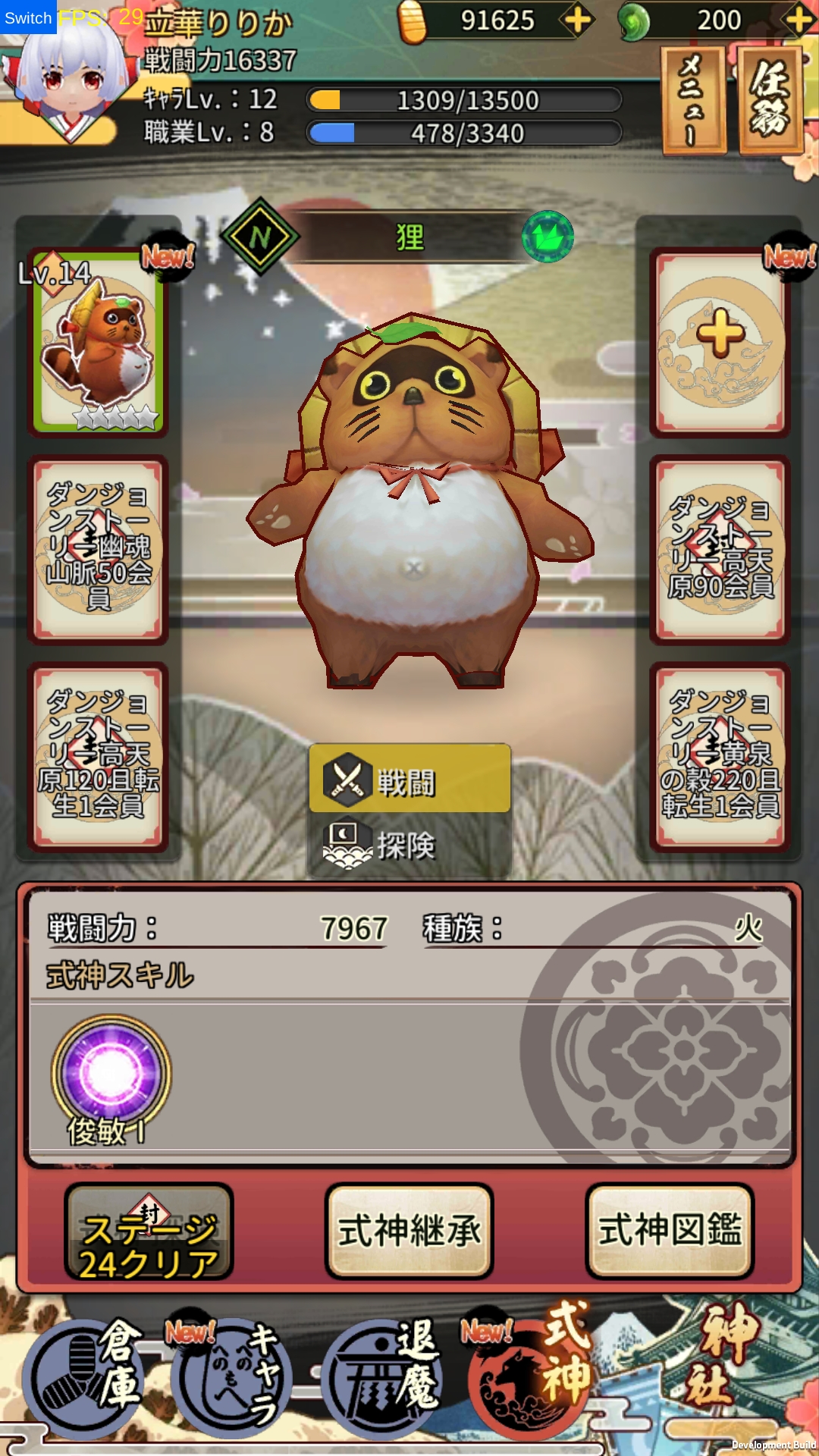The width and height of the screenshot is (819, 1456).
Task: Tap the sealed ステージ24クリア button
Action: [149, 1232]
